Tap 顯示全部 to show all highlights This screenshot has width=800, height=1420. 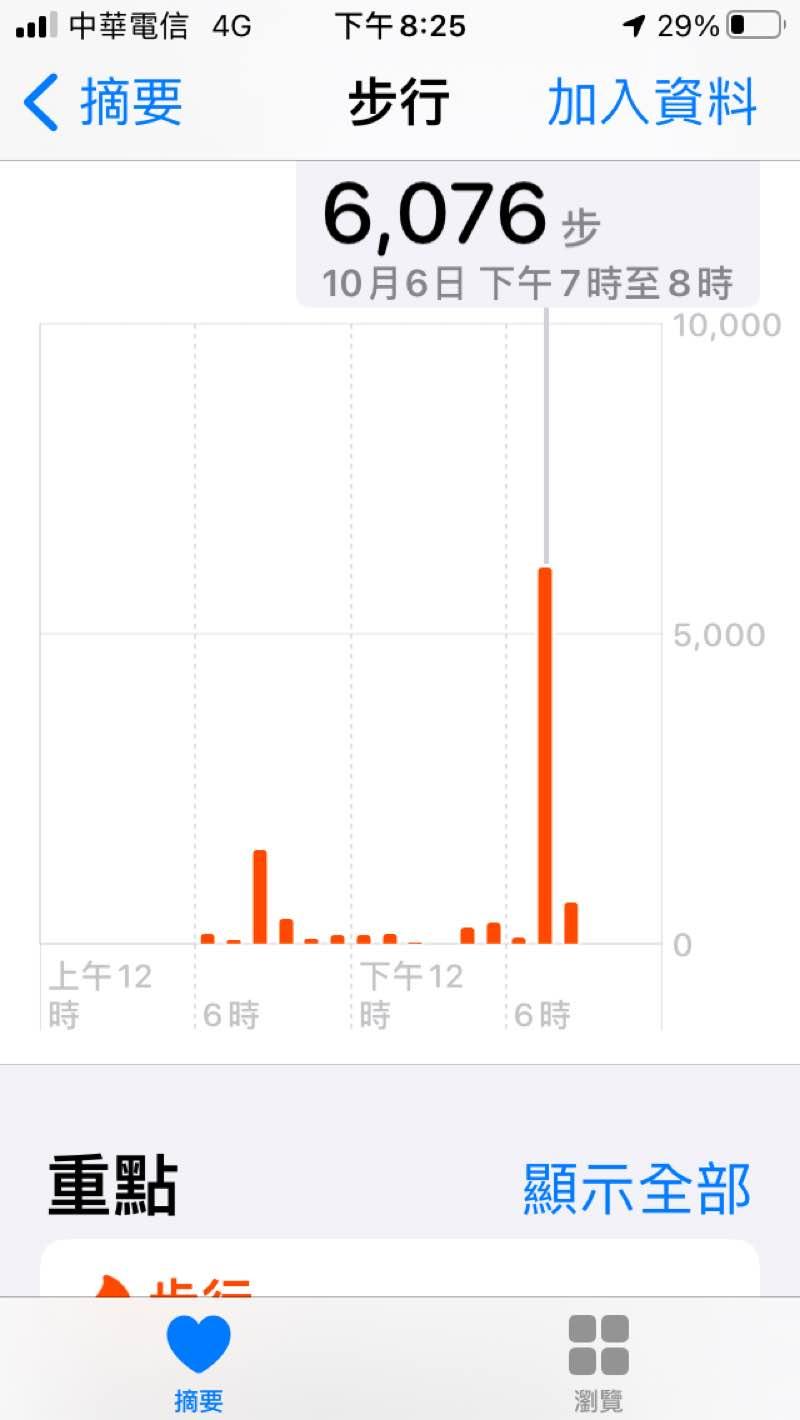pyautogui.click(x=637, y=1188)
